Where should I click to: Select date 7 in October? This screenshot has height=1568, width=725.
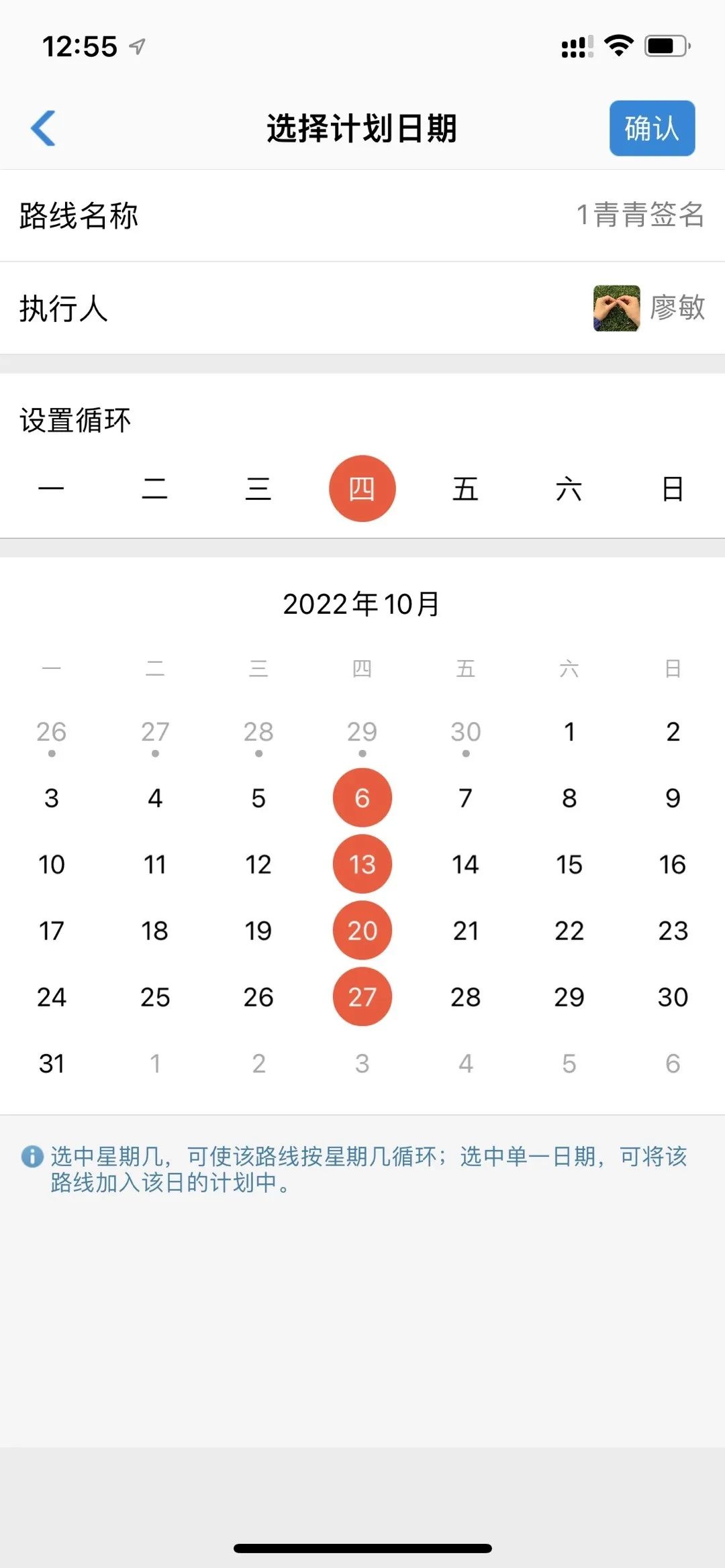coord(465,798)
